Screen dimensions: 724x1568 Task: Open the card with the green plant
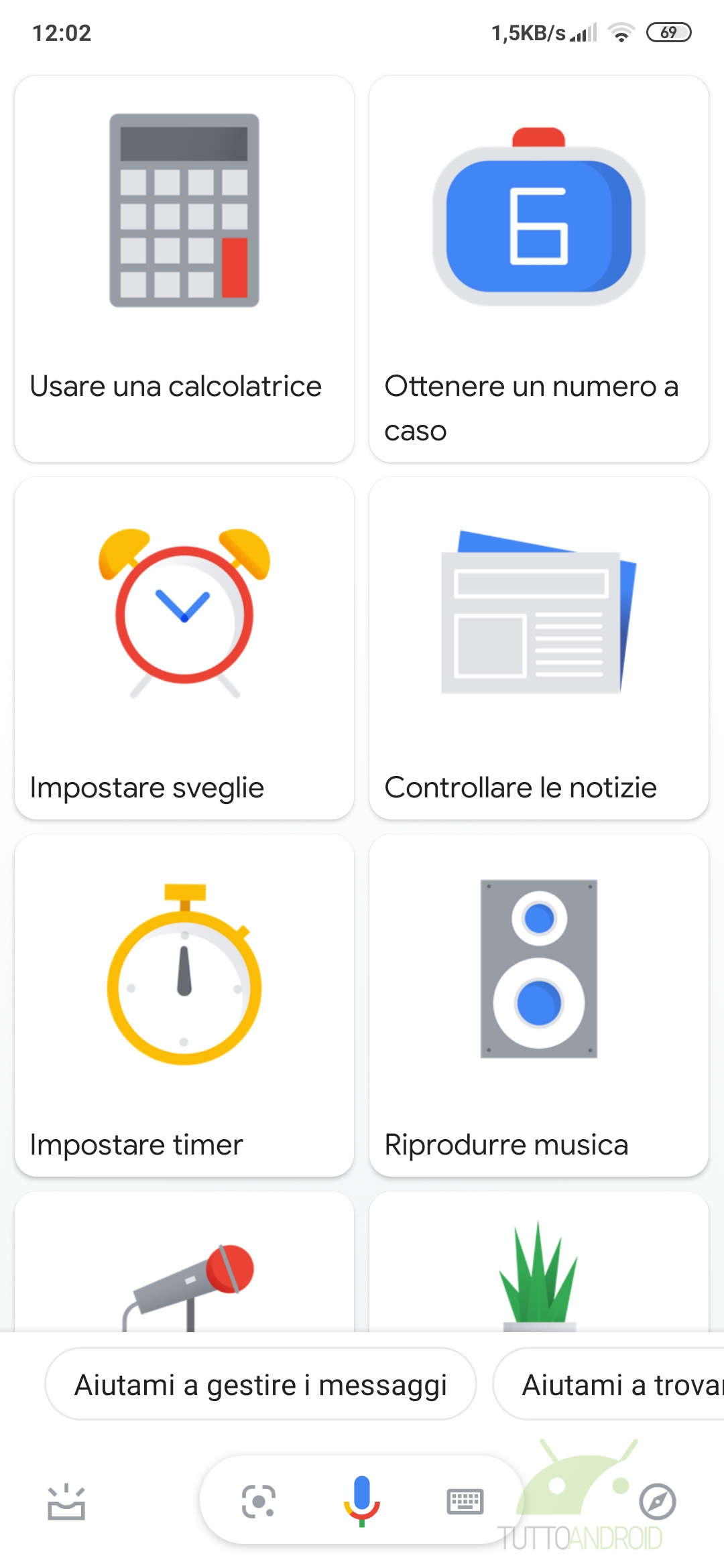tap(539, 1262)
